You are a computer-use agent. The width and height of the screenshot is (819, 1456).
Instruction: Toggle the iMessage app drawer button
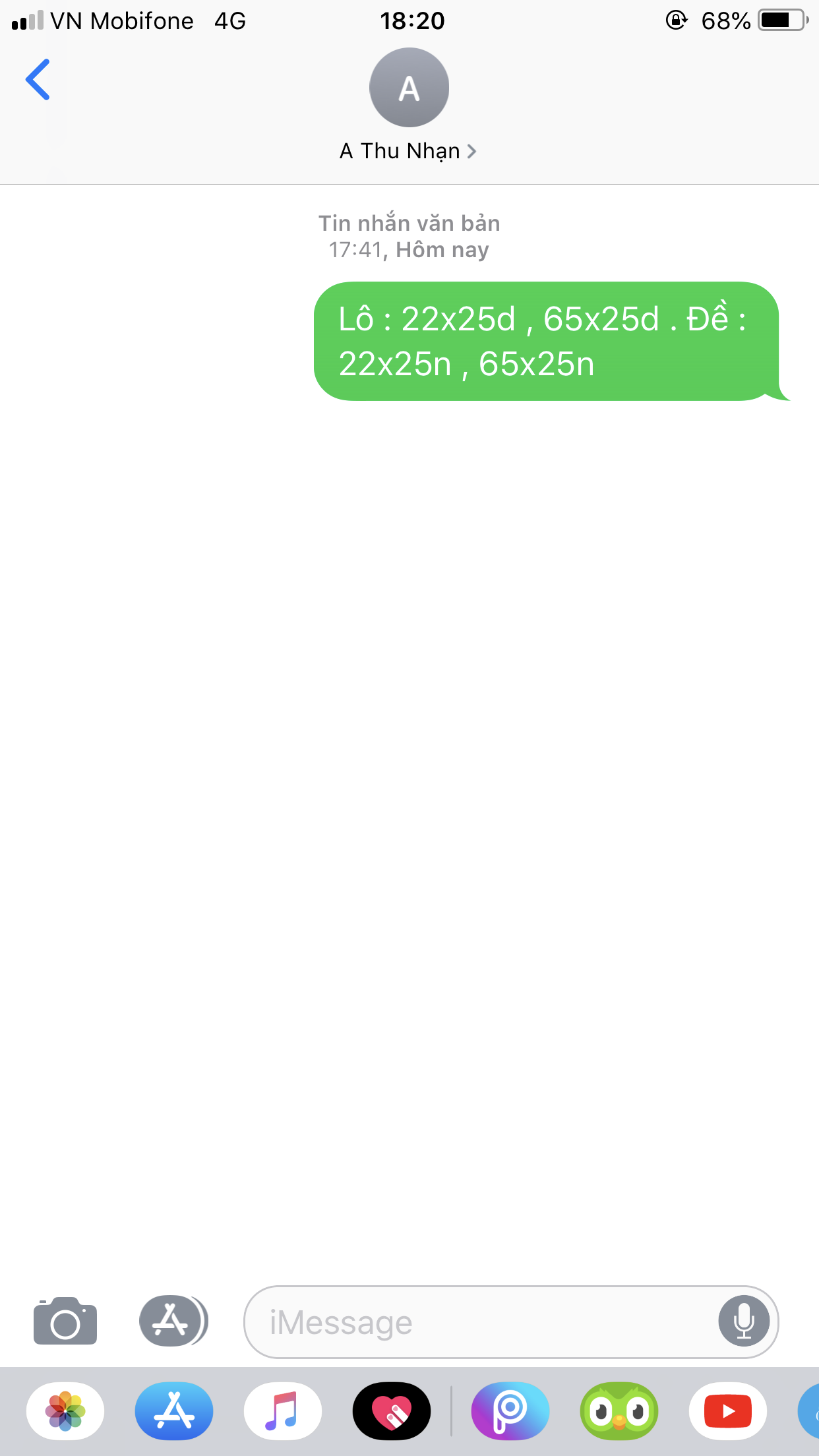(x=173, y=1321)
